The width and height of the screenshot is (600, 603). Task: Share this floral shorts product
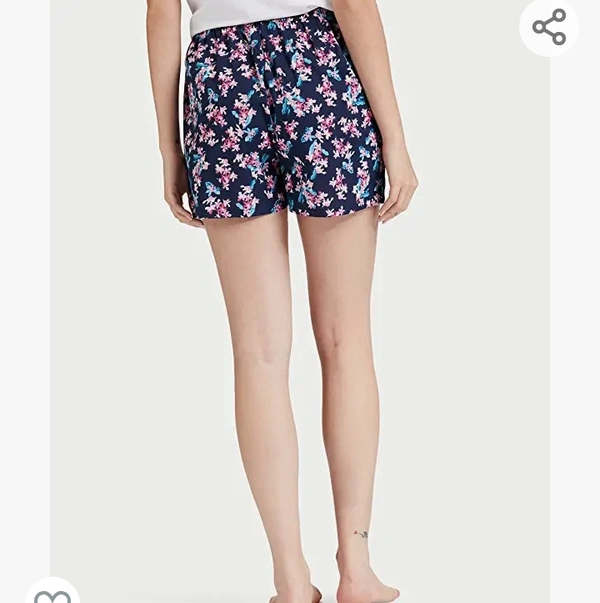549,27
